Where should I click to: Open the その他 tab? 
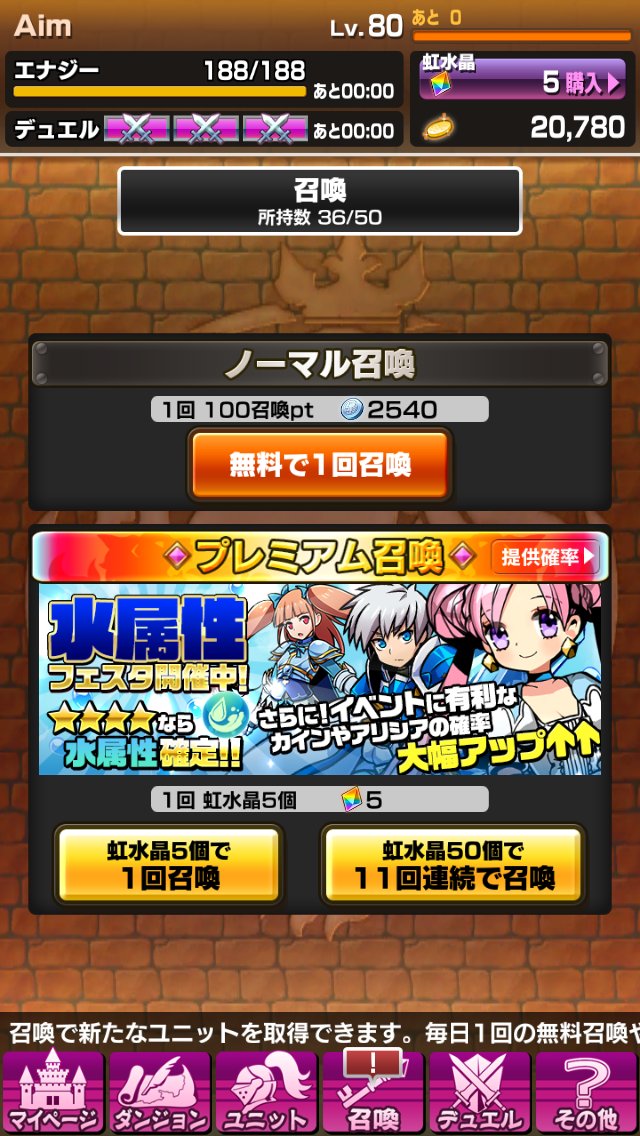pos(586,1091)
